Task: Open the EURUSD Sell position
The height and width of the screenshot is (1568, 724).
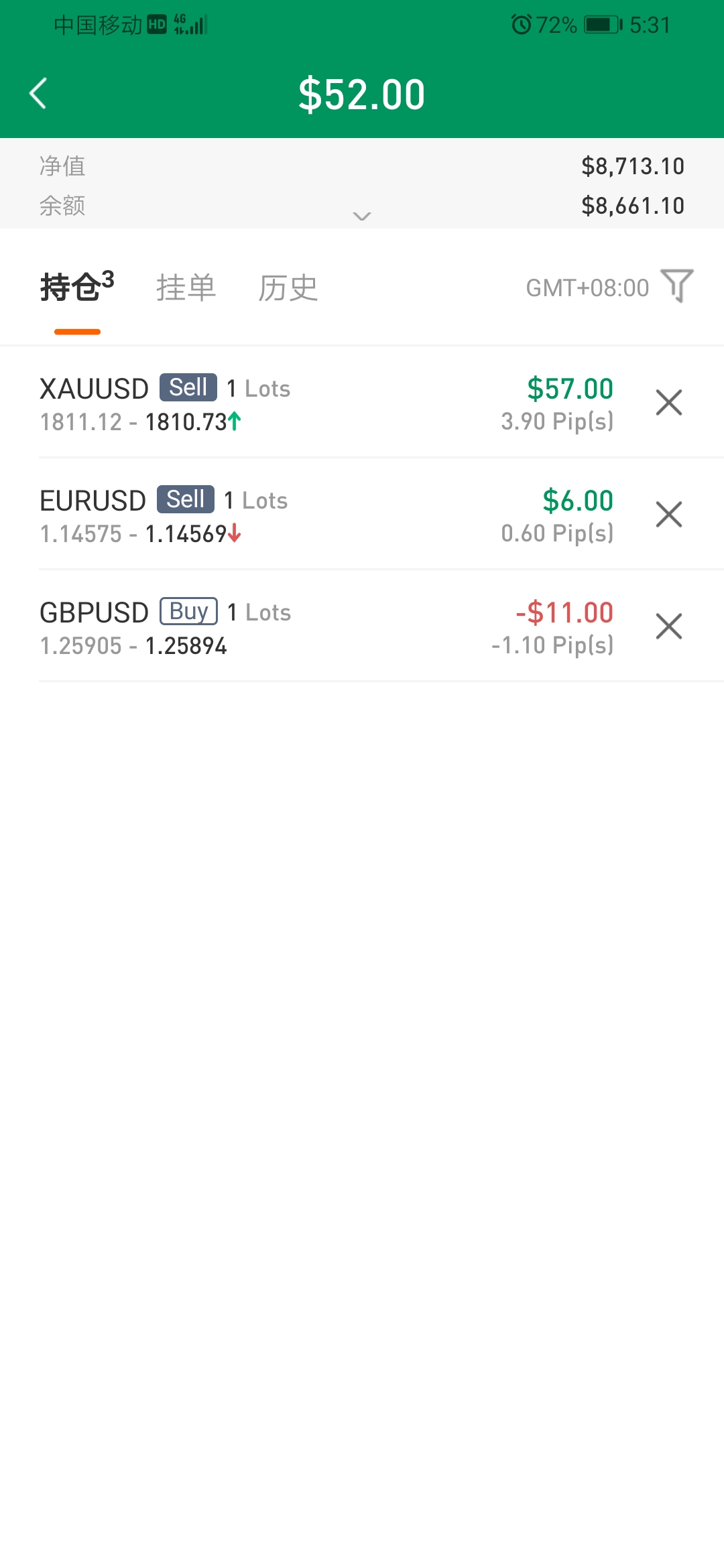Action: coord(326,515)
